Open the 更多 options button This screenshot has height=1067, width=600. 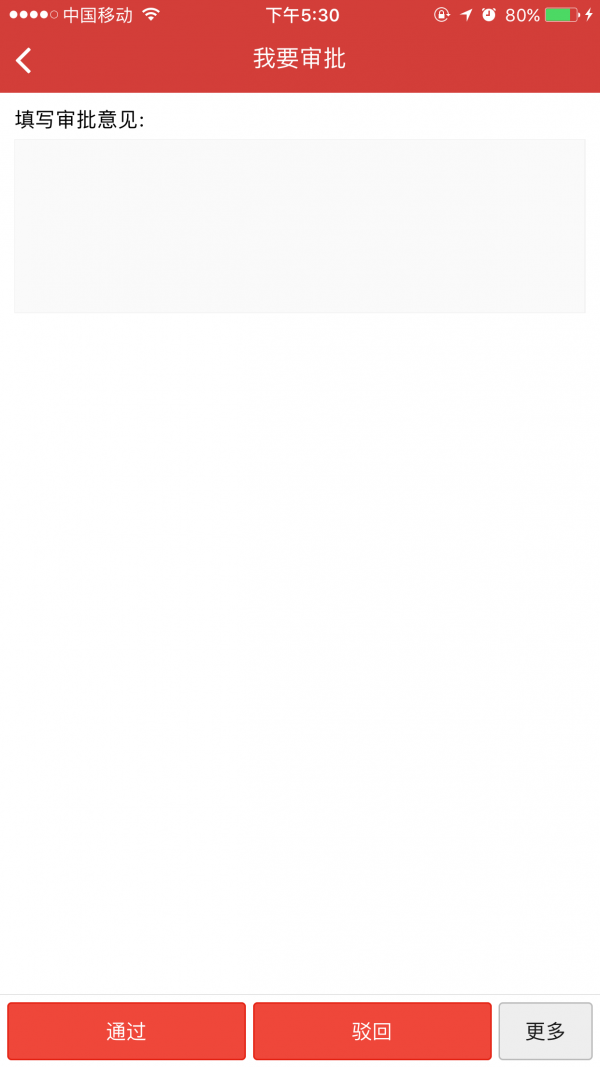[545, 1031]
